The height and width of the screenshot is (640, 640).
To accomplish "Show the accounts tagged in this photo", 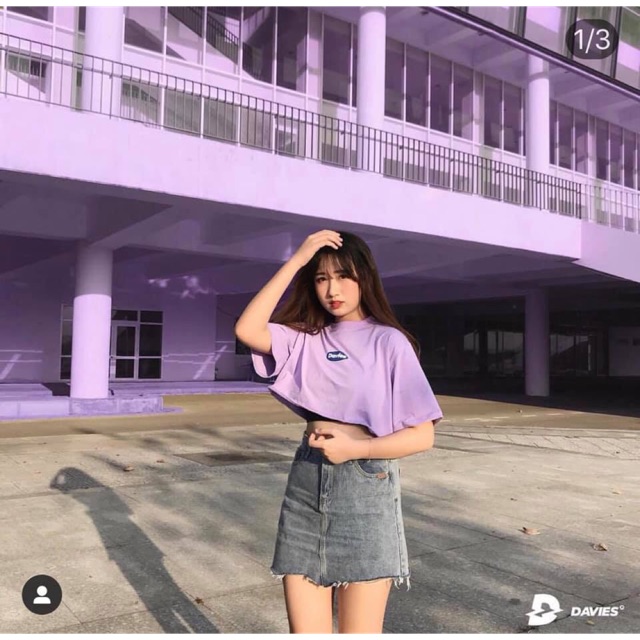I will pos(42,594).
